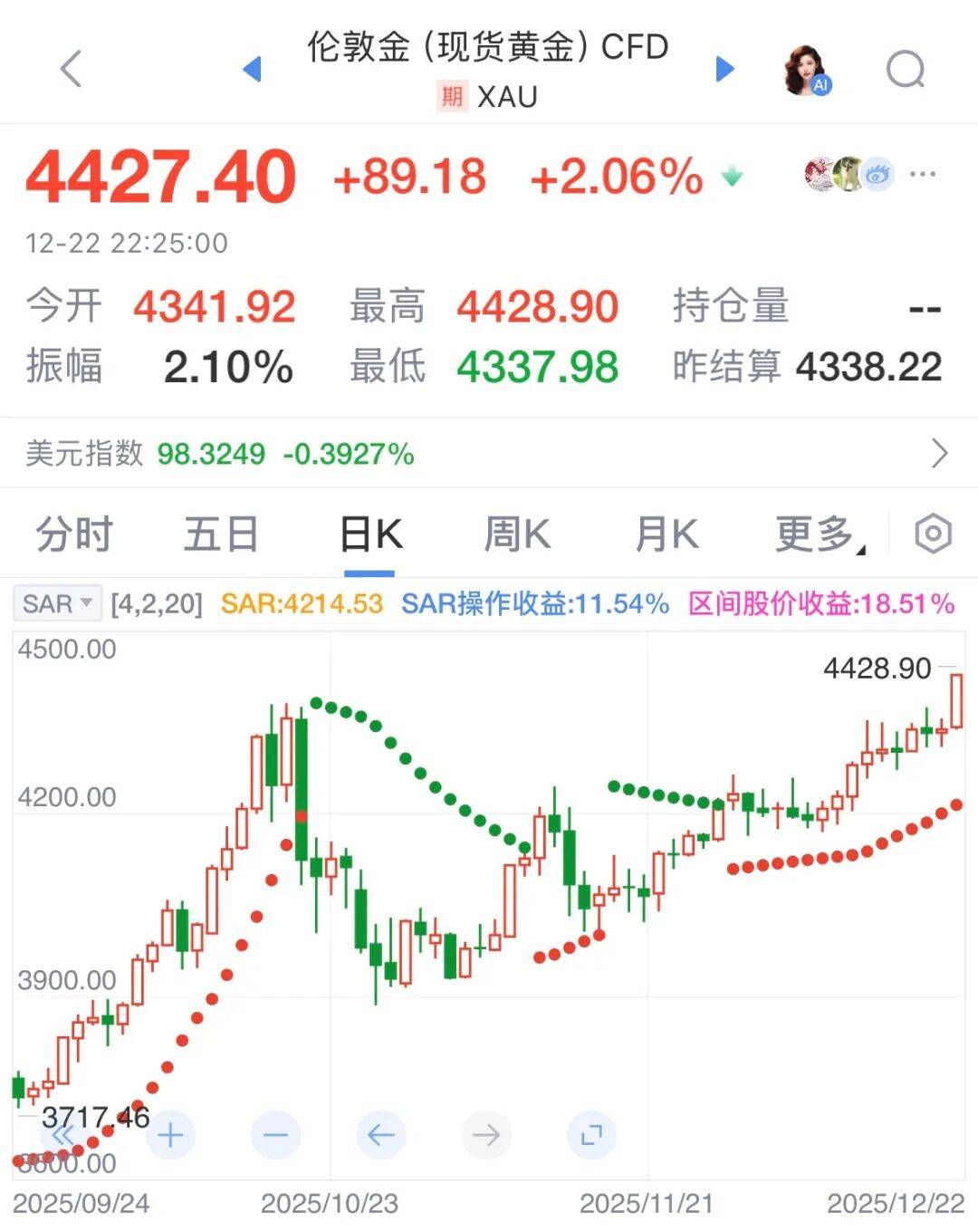Select the 日K chart tab
978x1232 pixels.
tap(369, 534)
